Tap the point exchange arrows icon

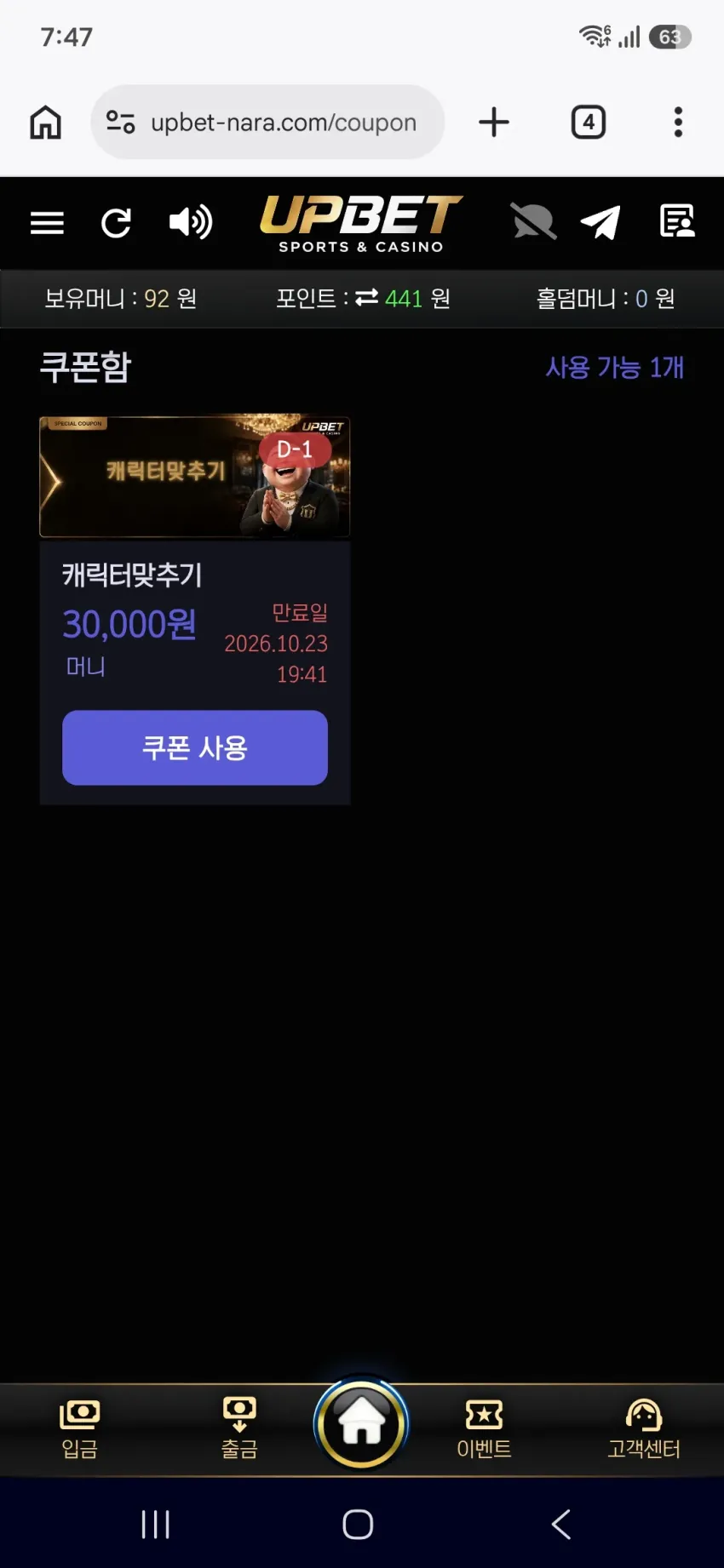point(366,298)
